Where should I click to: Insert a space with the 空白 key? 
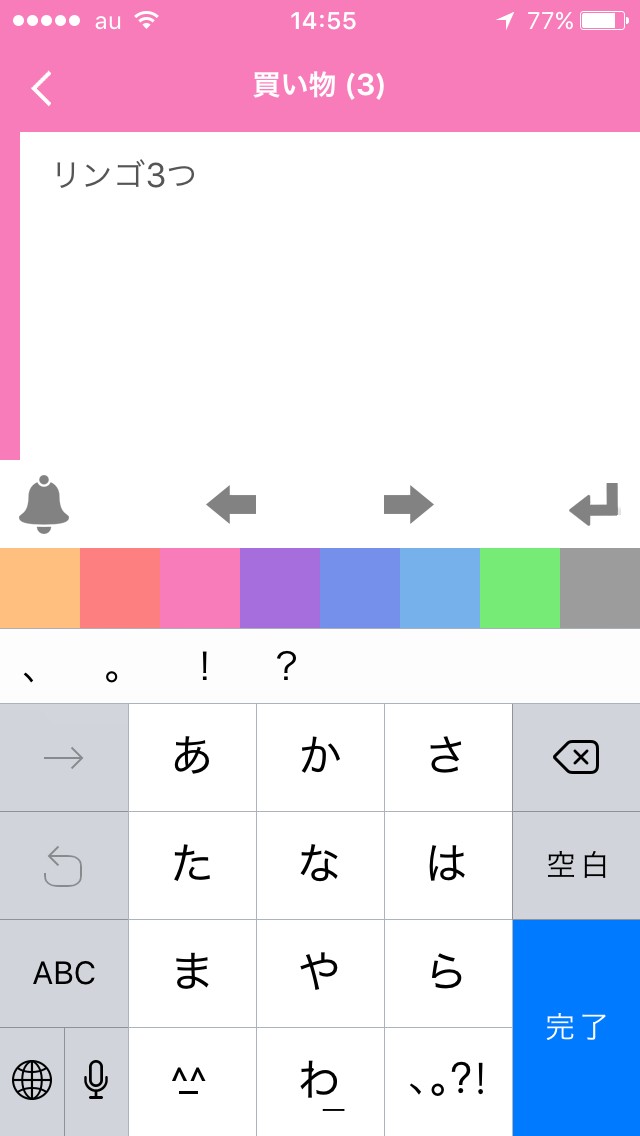click(x=576, y=865)
